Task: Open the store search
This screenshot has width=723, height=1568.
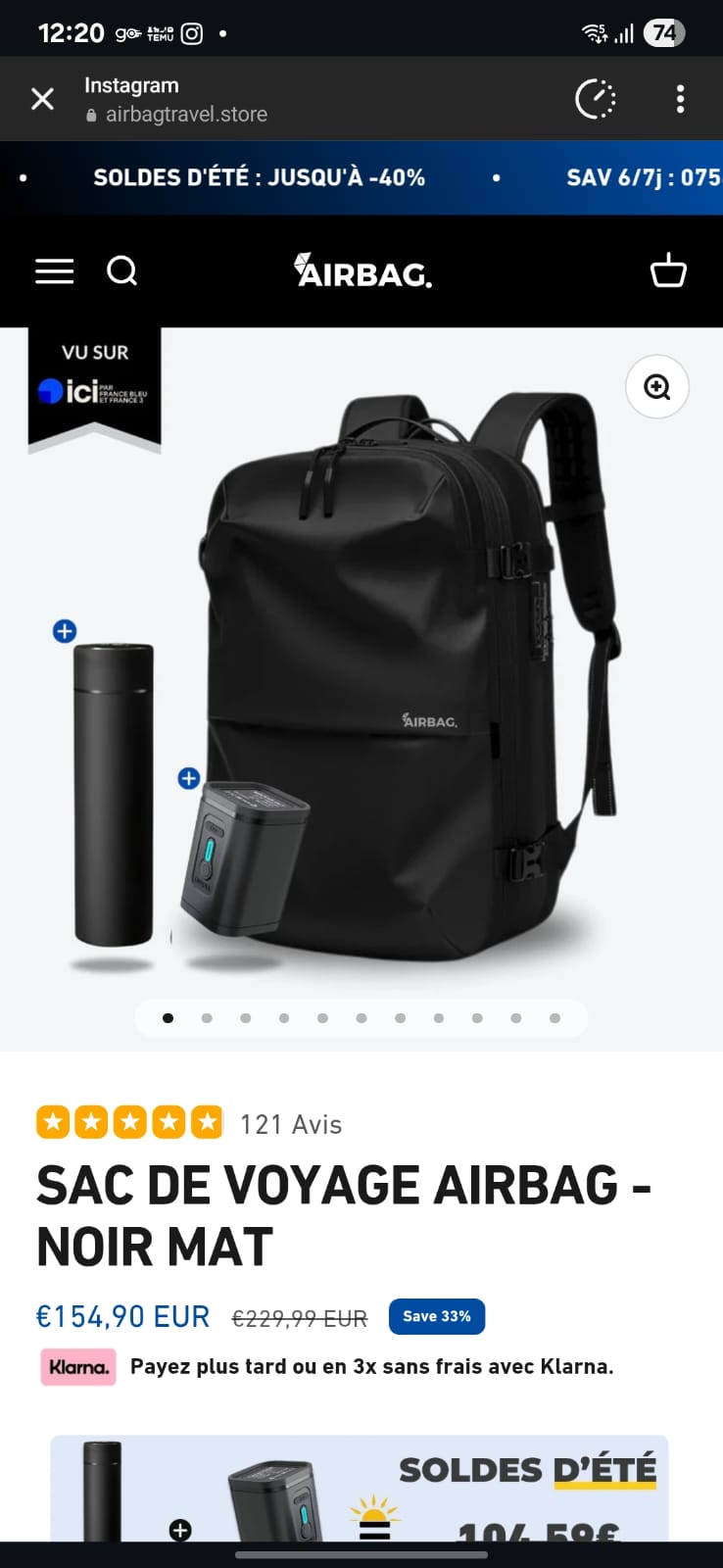Action: [x=122, y=270]
